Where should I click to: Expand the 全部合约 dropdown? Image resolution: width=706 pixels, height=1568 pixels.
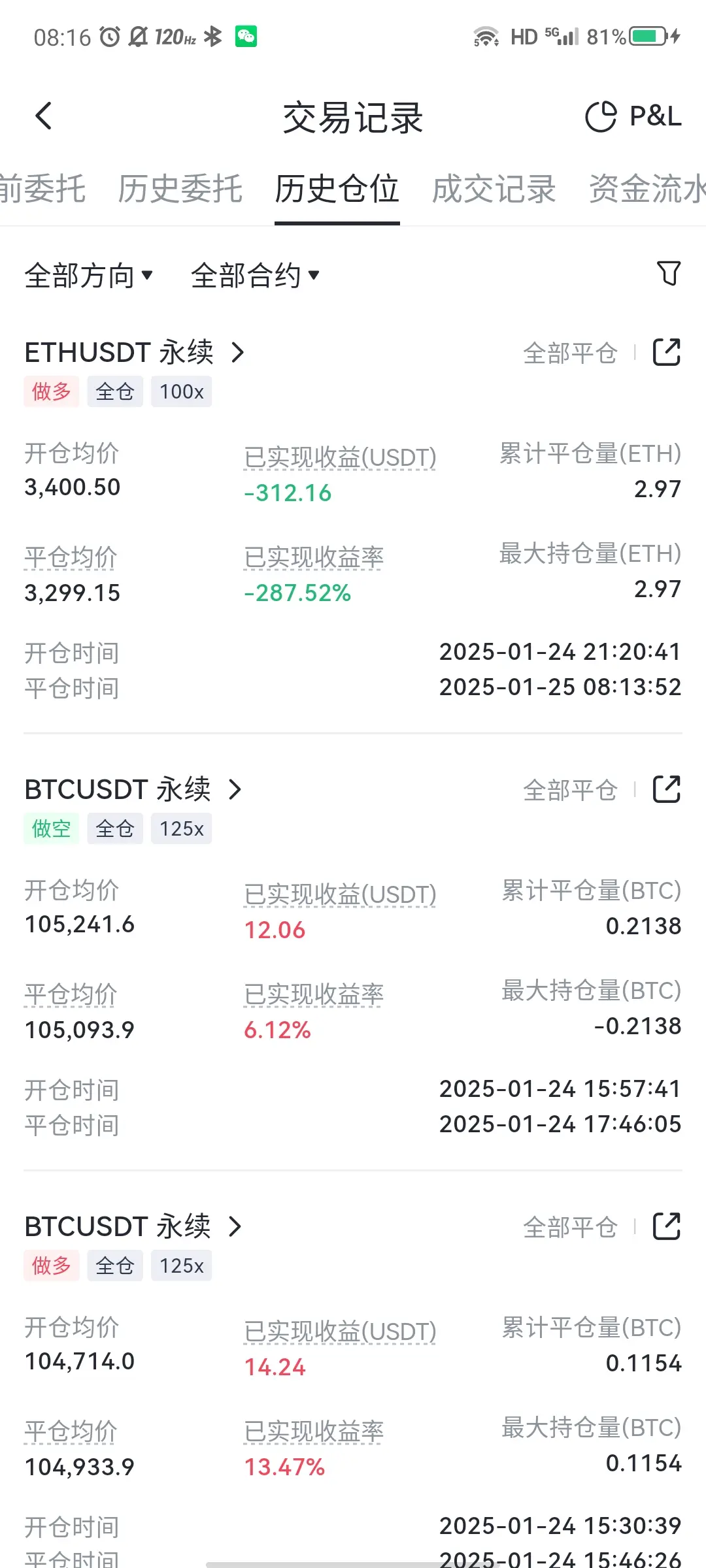(x=255, y=275)
